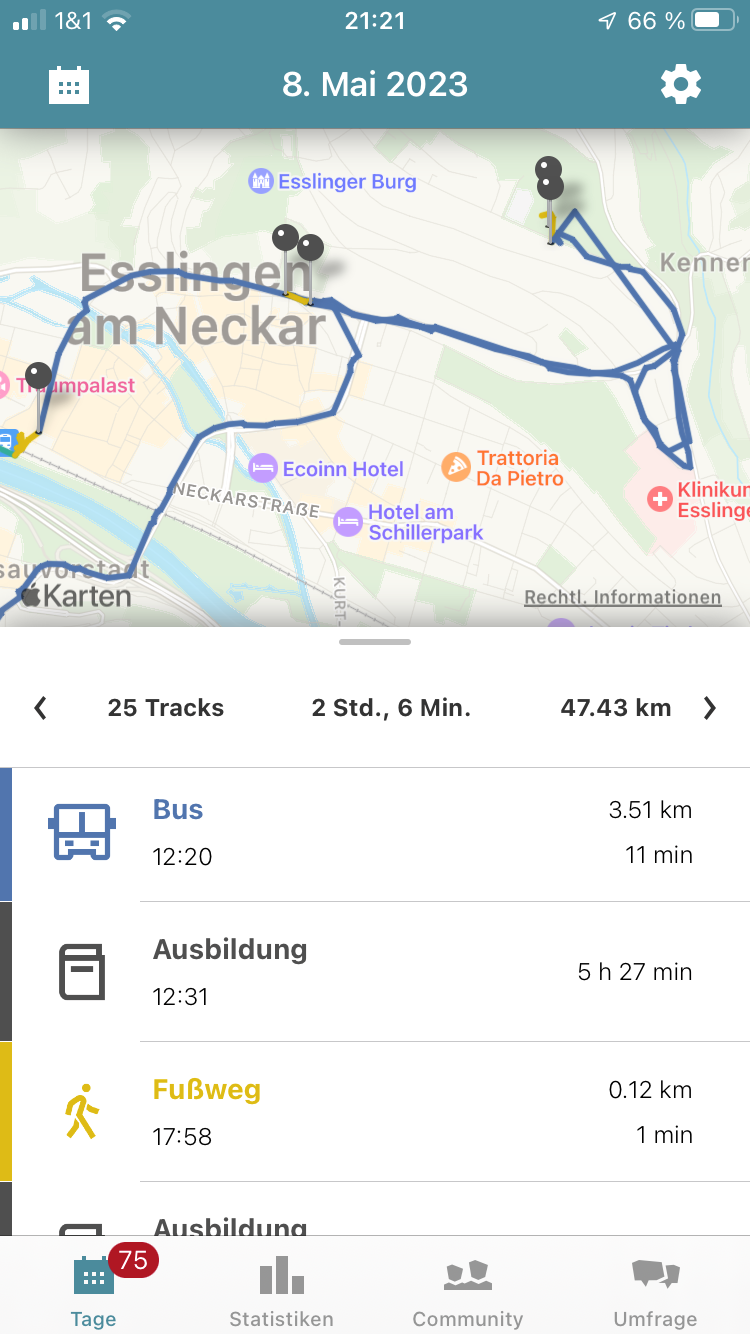Tap the Esslinger Burg map marker
This screenshot has width=750, height=1334.
pos(261,182)
